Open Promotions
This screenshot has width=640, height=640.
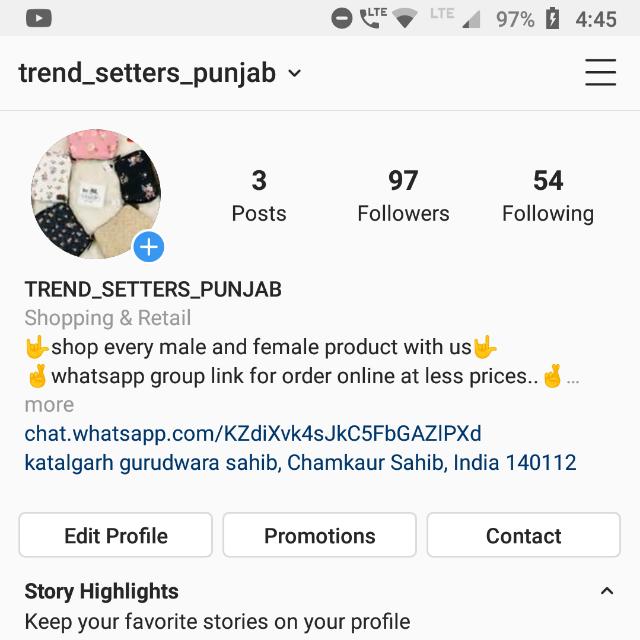(320, 535)
